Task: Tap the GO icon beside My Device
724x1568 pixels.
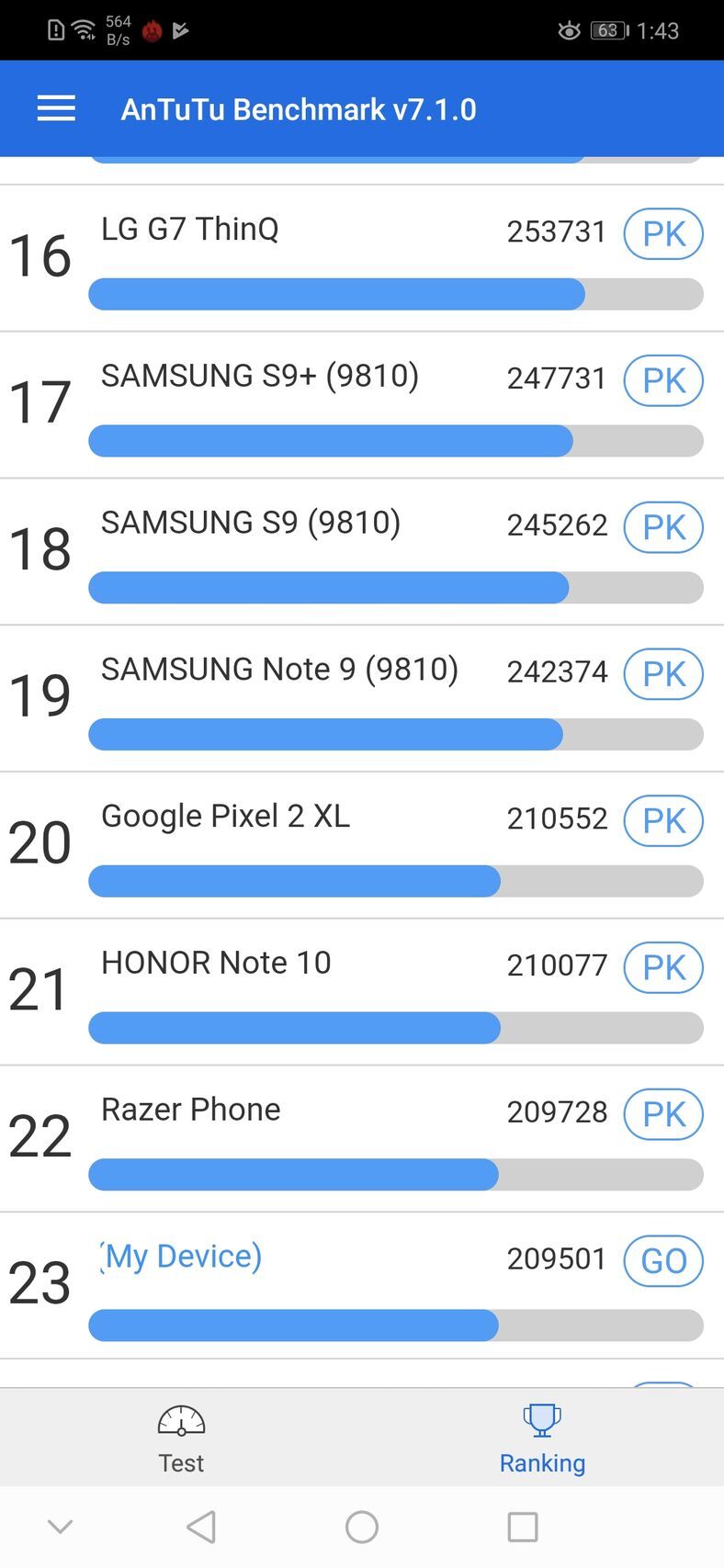Action: [x=662, y=1261]
